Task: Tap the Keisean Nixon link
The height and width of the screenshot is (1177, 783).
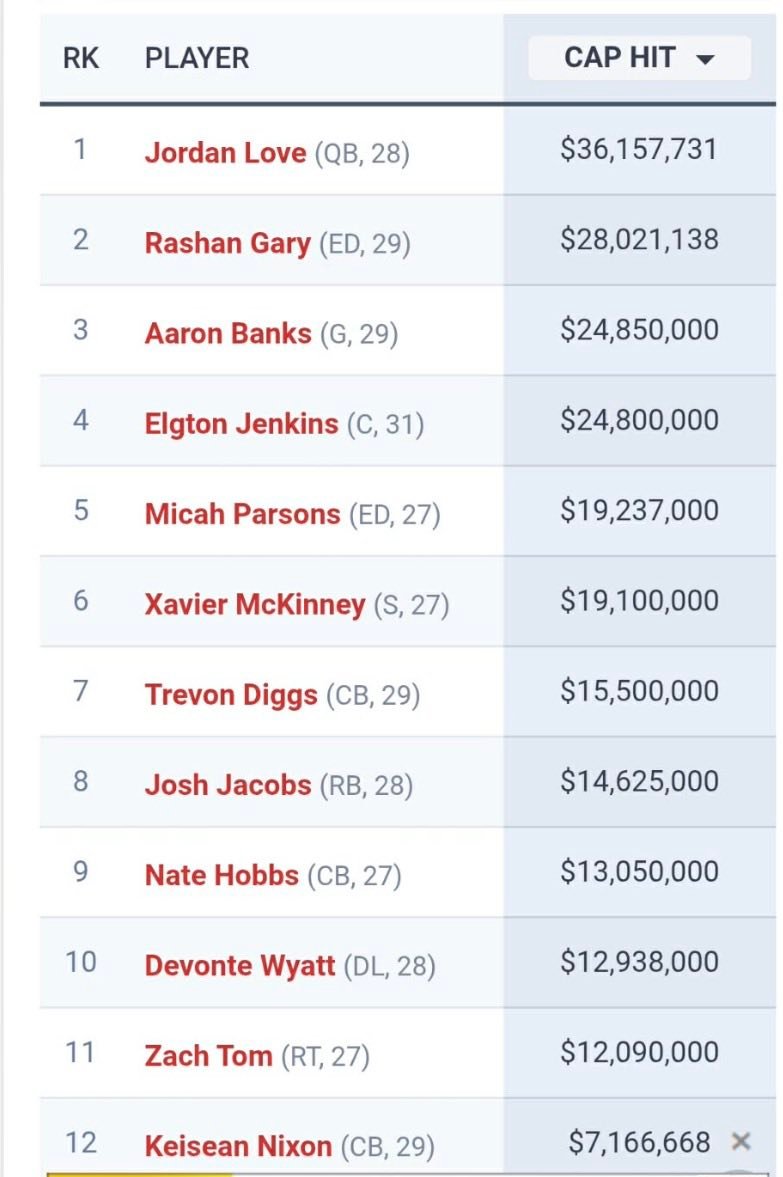Action: tap(238, 1145)
